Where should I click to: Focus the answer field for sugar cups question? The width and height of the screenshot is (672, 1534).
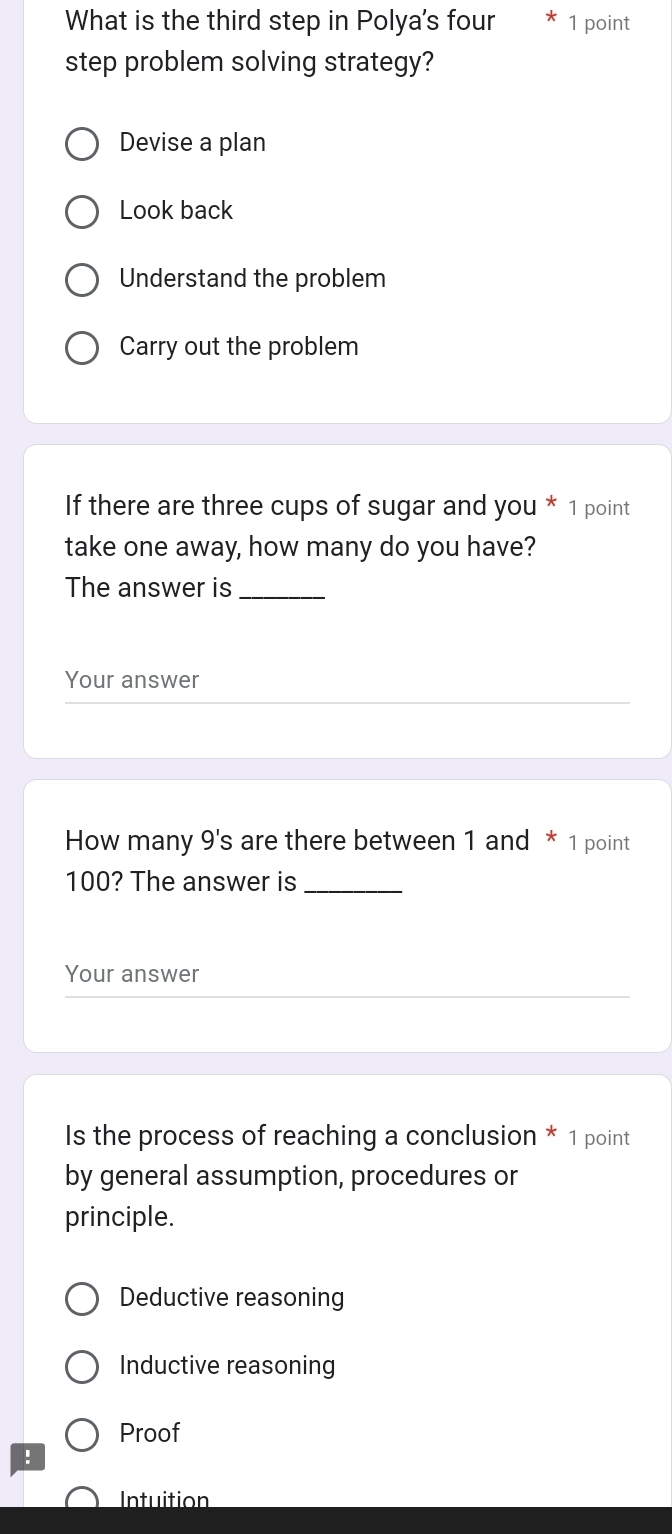point(346,682)
